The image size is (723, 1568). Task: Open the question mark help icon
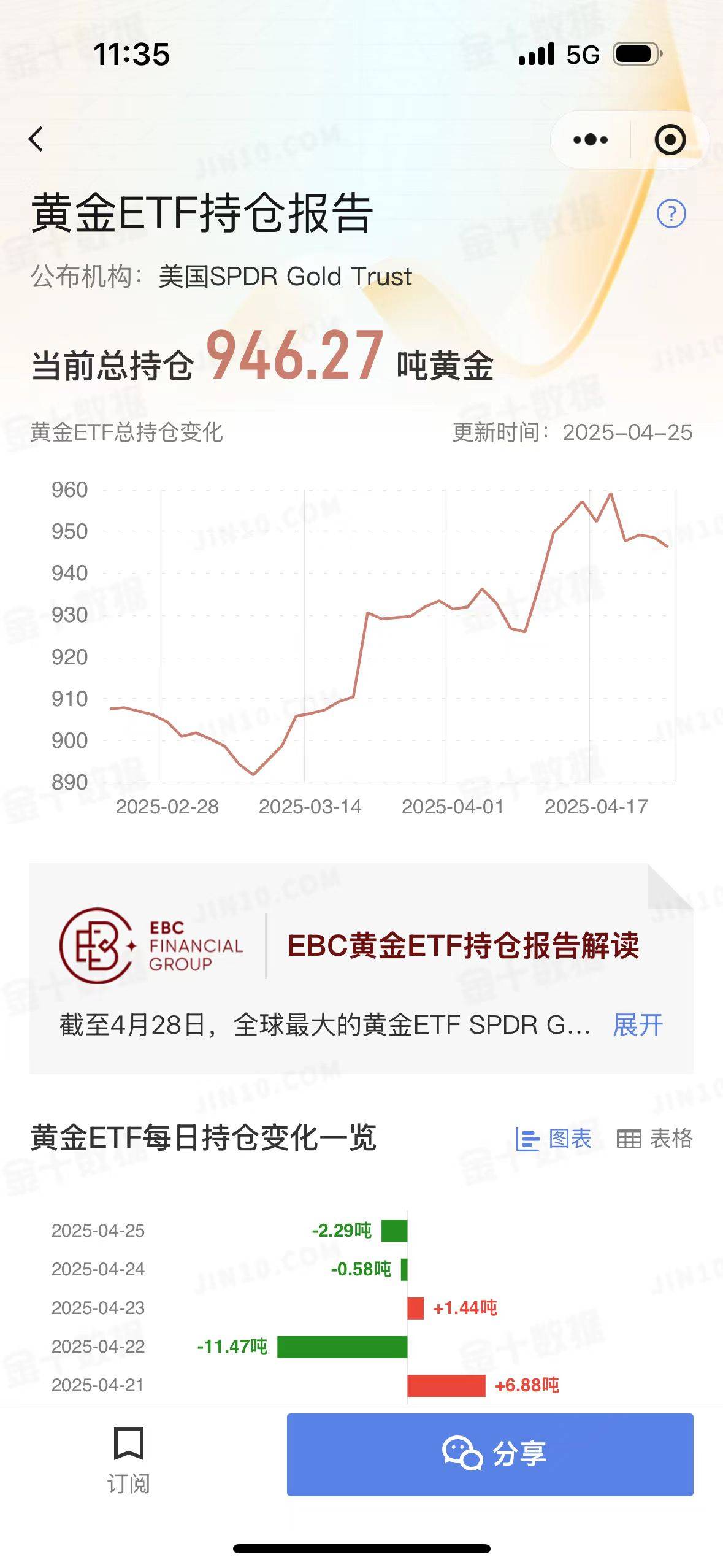(671, 213)
